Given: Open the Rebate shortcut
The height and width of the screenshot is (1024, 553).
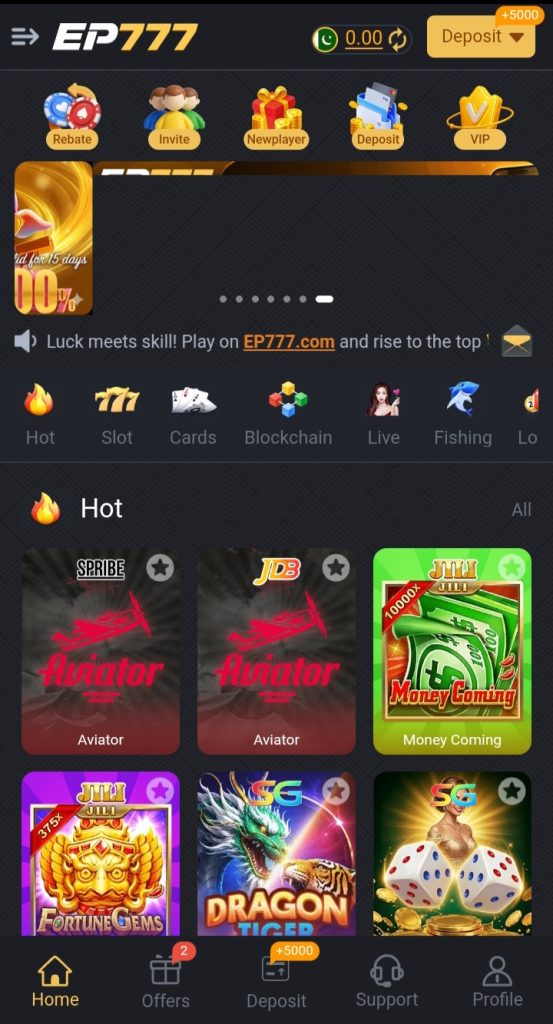Looking at the screenshot, I should point(72,116).
